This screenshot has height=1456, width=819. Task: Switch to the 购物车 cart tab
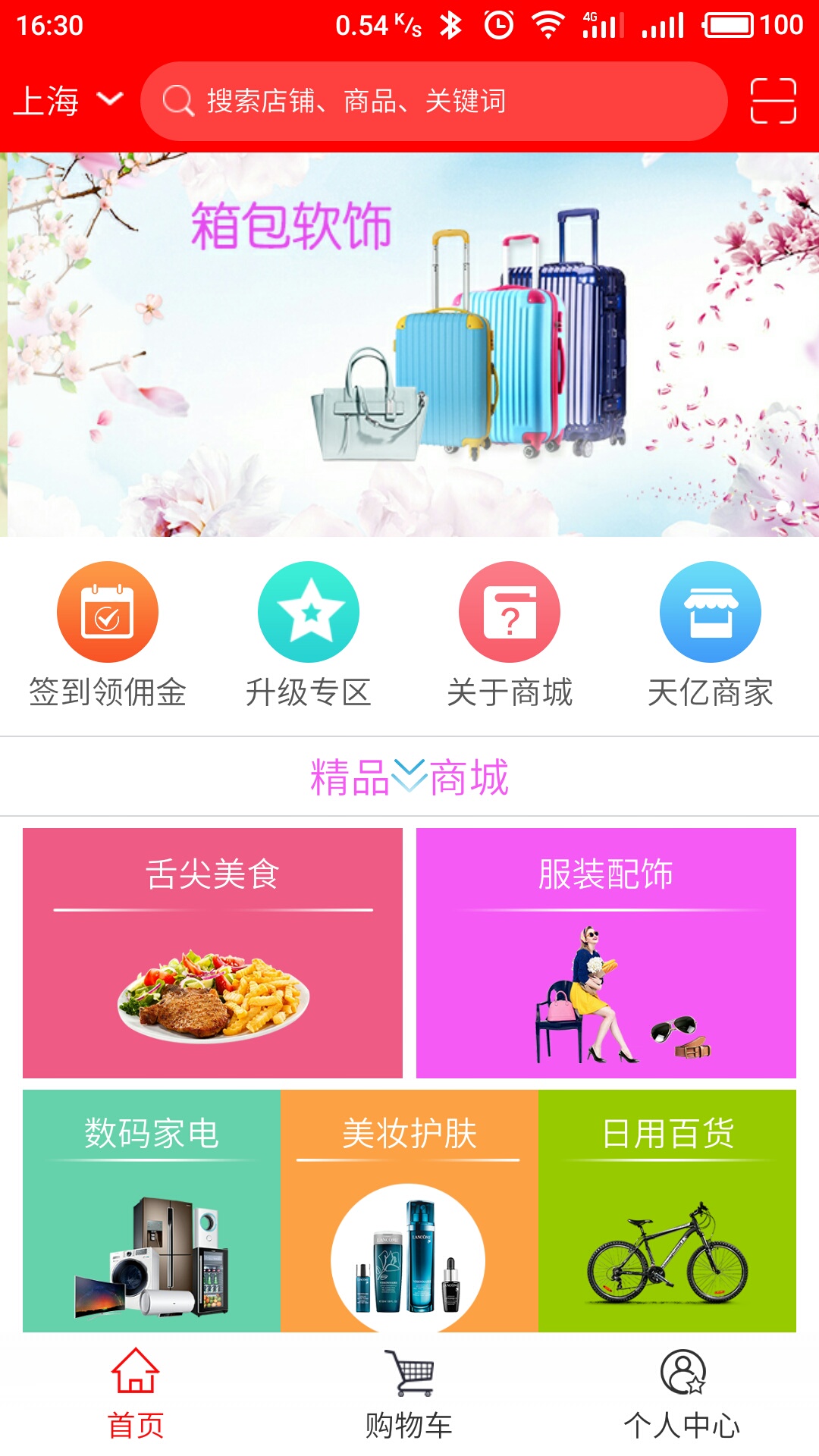coord(409,1394)
